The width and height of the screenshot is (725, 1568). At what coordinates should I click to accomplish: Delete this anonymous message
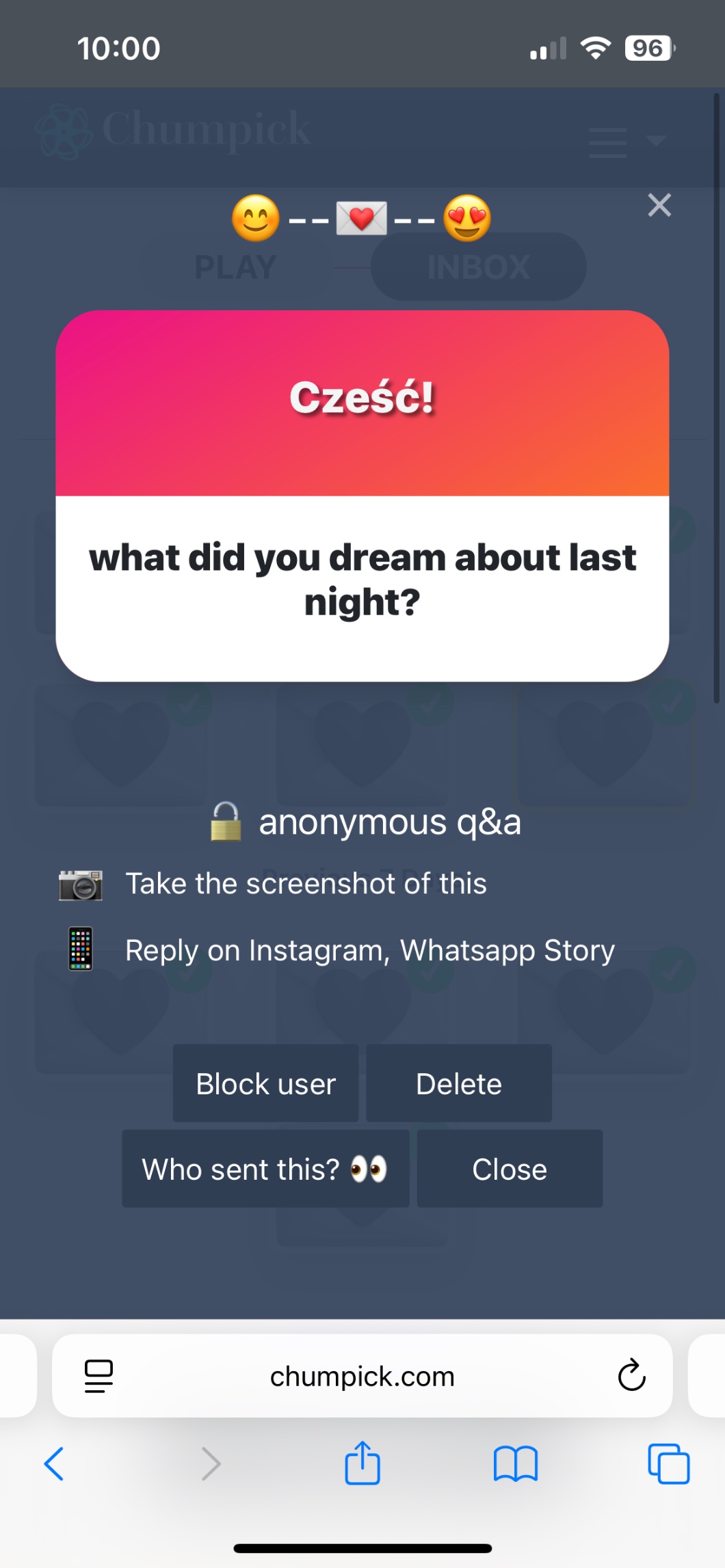[x=459, y=1083]
